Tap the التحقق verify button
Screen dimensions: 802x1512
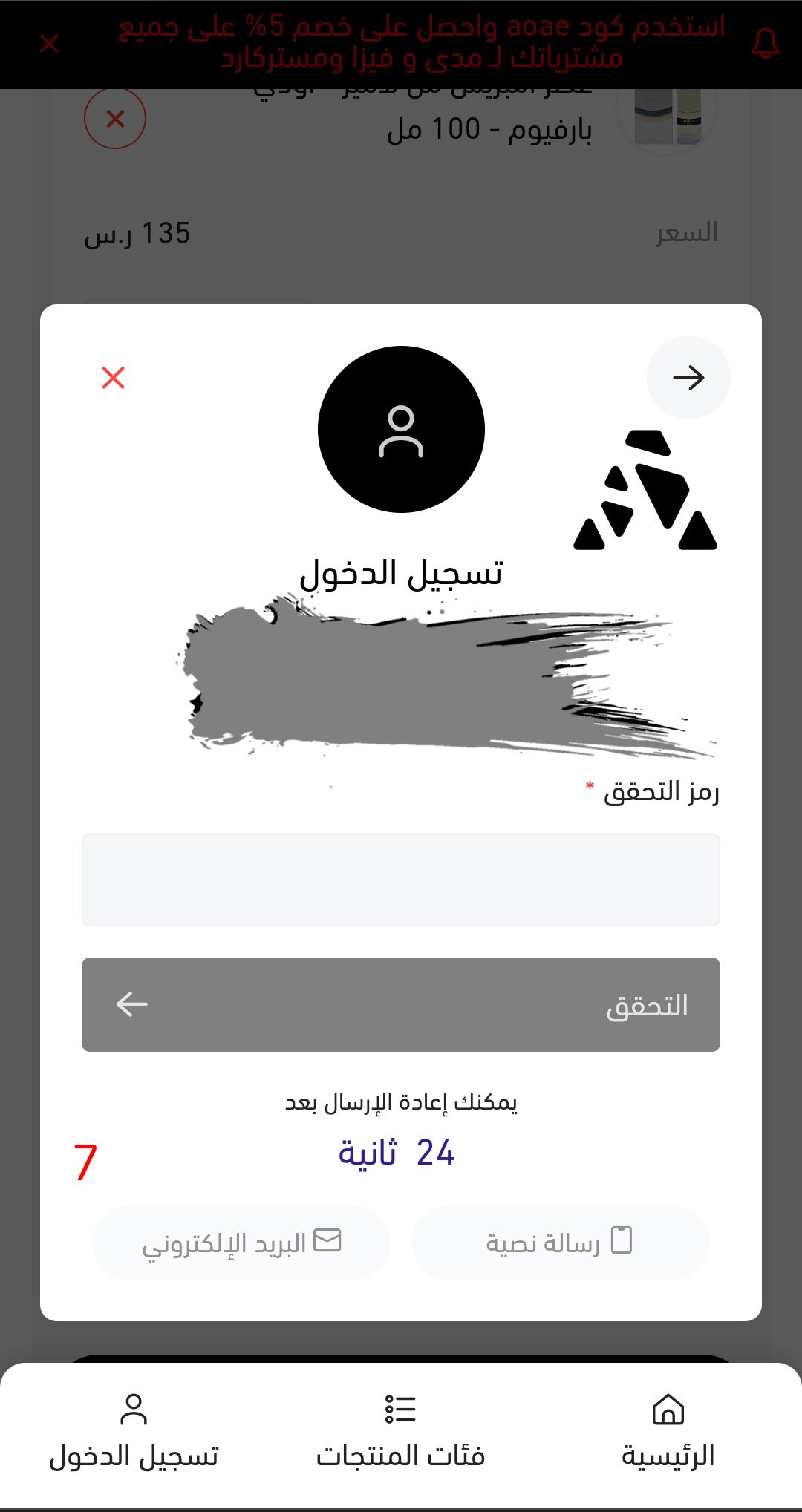(401, 1004)
